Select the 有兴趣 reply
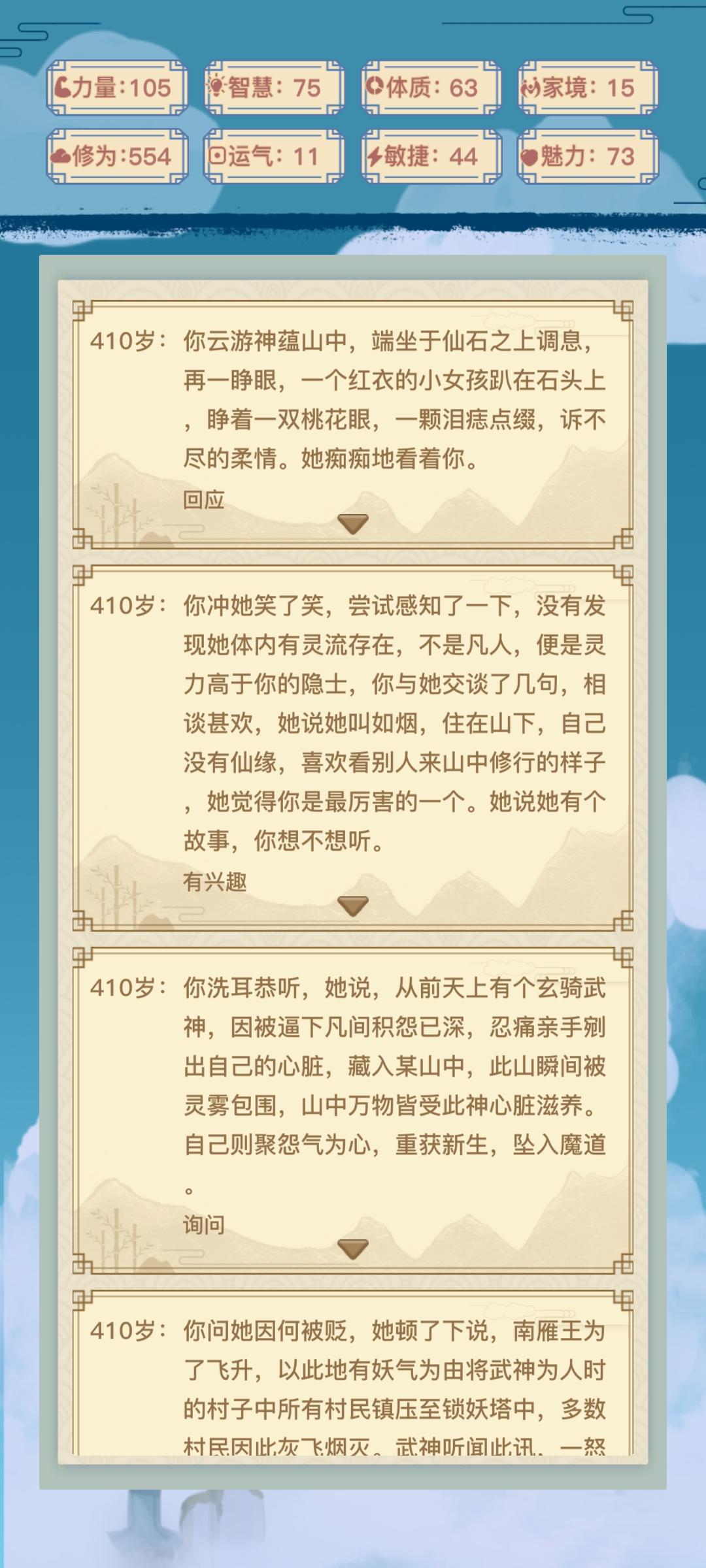706x1568 pixels. 214,882
